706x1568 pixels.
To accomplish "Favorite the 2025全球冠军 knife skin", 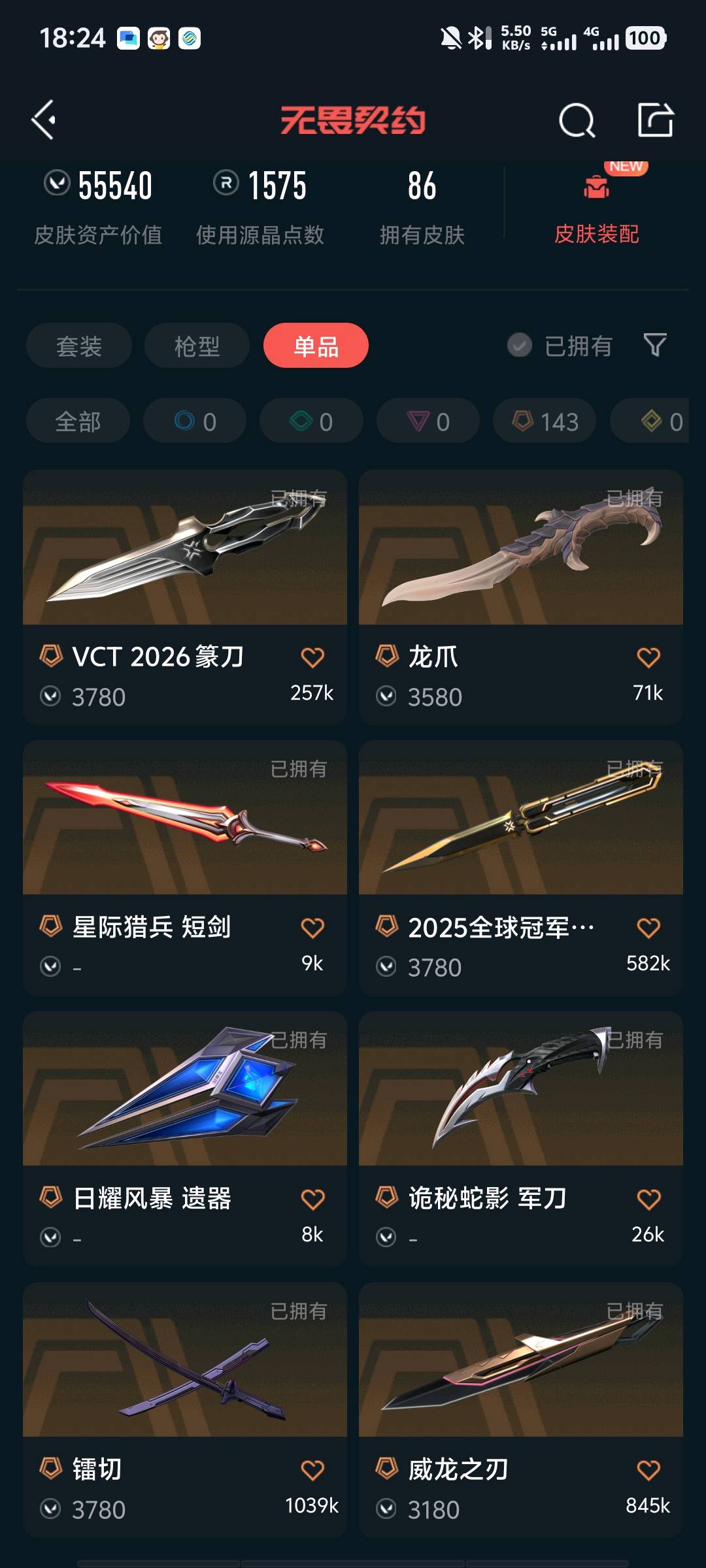I will click(x=648, y=928).
